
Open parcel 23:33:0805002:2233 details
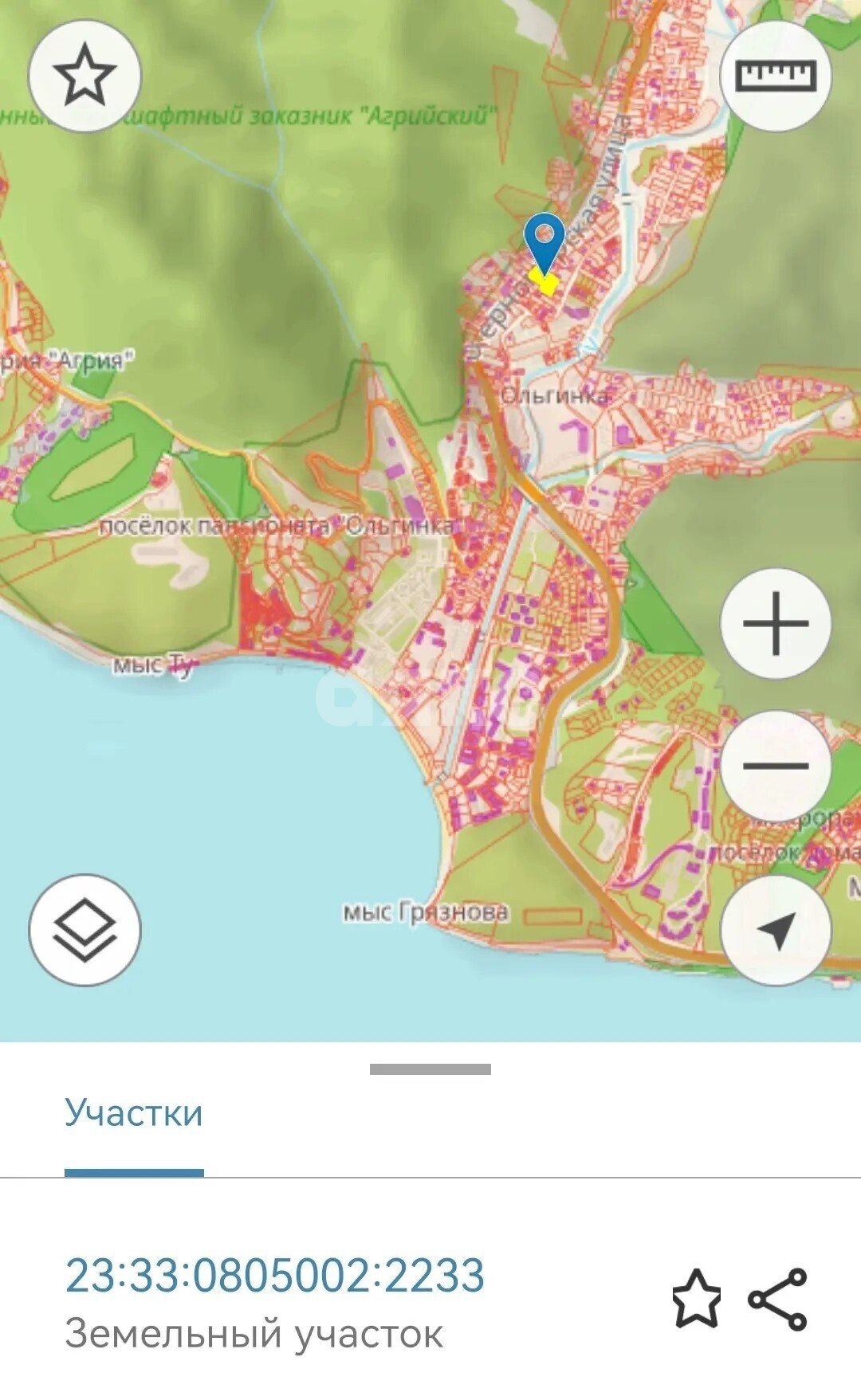[274, 1275]
